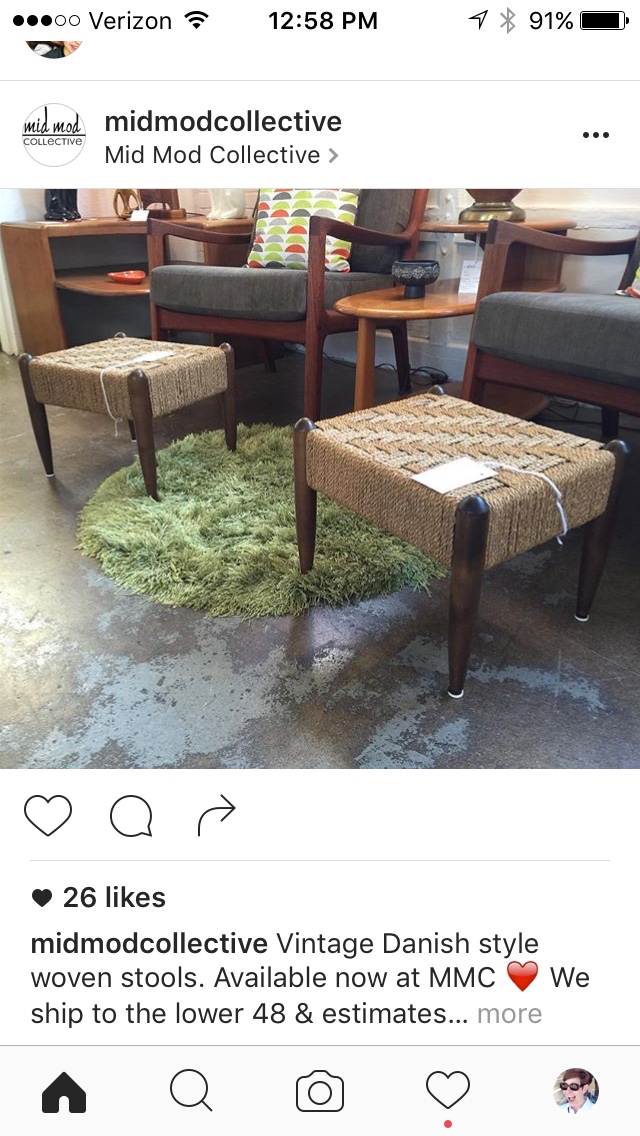Open midmodcollective's profile picture
The height and width of the screenshot is (1136, 640).
coord(54,136)
